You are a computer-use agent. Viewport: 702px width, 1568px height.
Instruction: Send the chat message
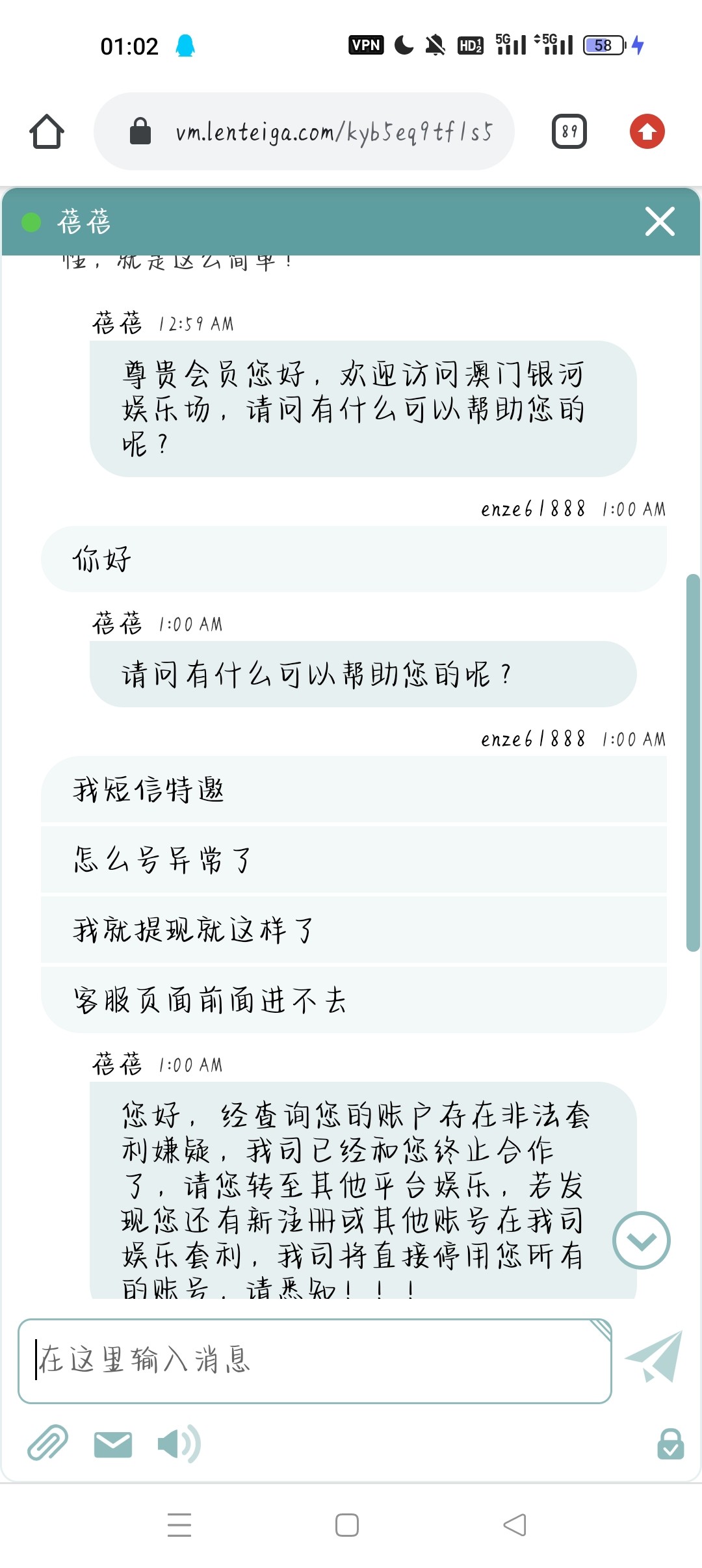coord(654,1357)
